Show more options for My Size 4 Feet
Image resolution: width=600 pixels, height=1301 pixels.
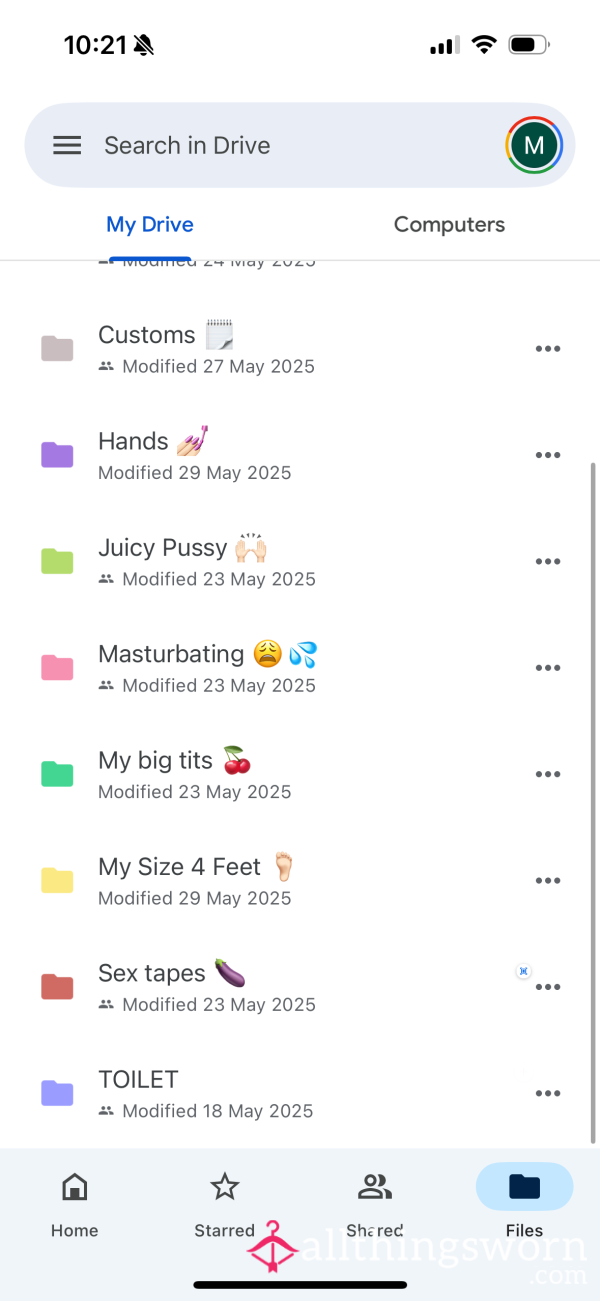[547, 881]
